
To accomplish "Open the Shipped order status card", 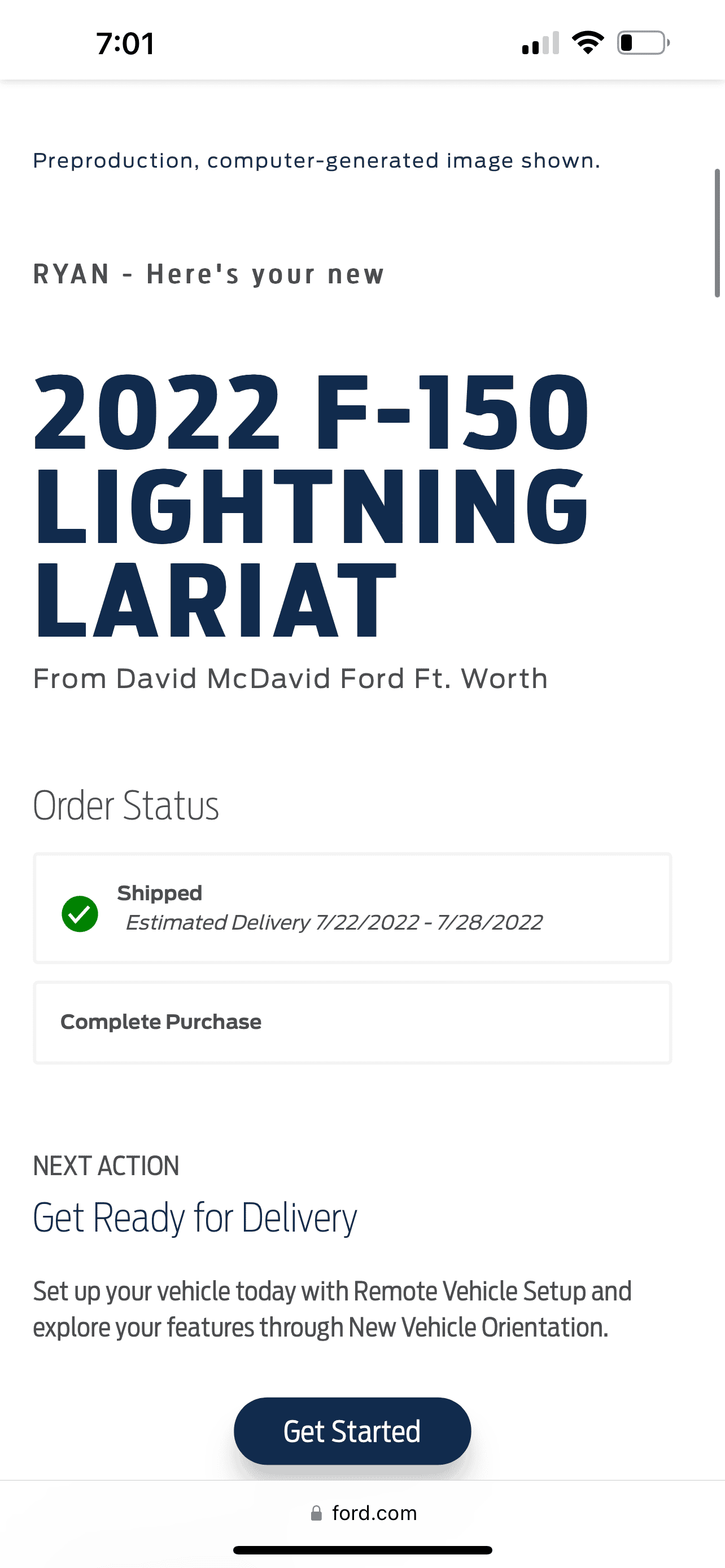I will 352,908.
